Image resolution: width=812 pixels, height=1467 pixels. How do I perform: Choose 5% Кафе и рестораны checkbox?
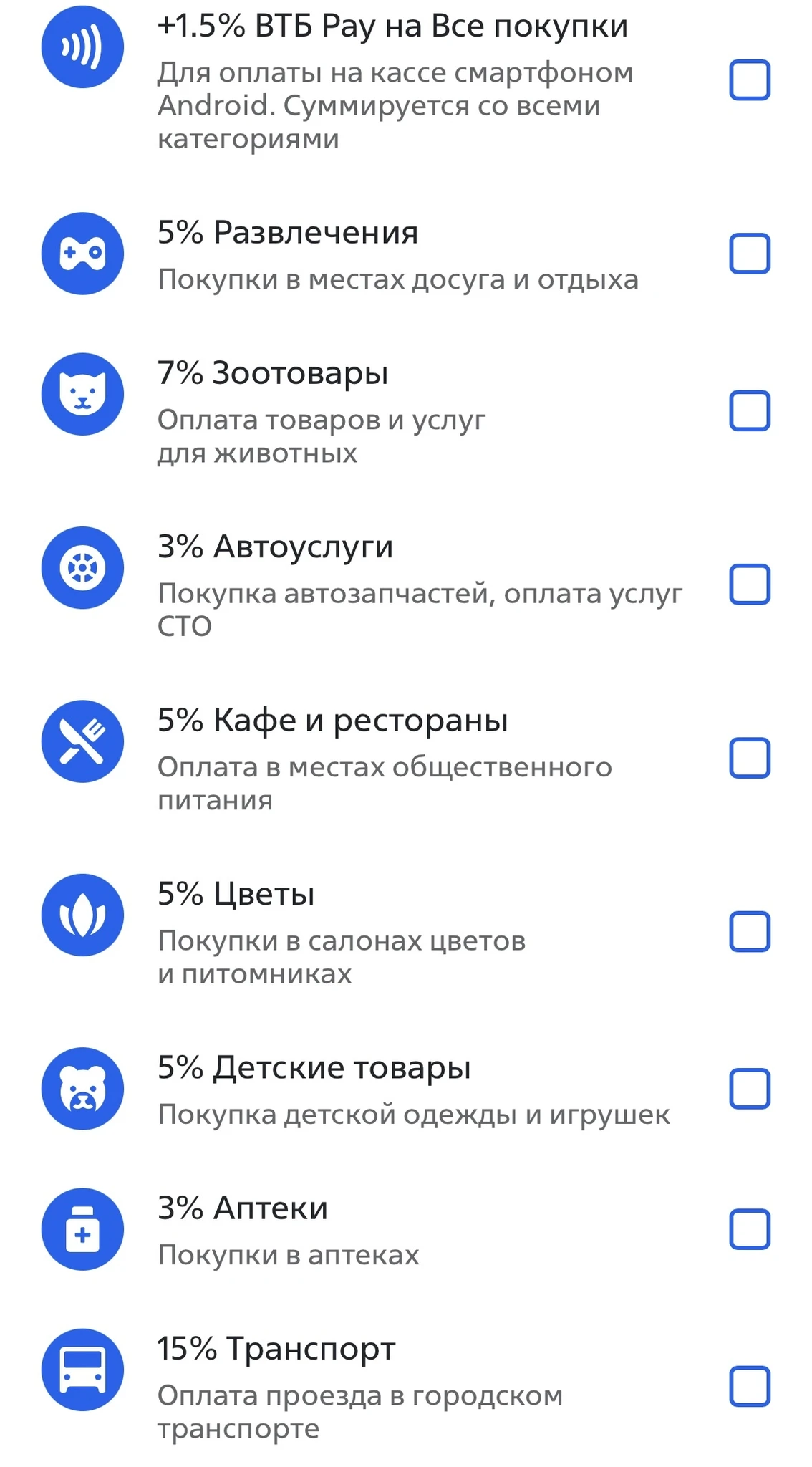749,758
